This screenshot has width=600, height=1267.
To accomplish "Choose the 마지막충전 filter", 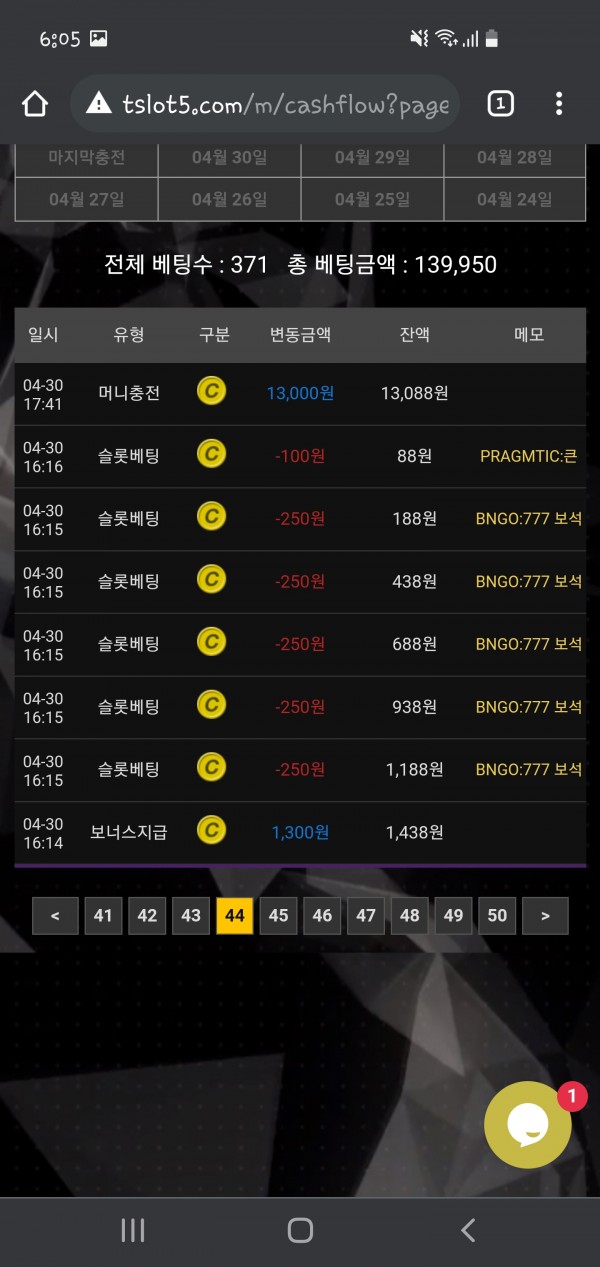I will click(x=86, y=158).
